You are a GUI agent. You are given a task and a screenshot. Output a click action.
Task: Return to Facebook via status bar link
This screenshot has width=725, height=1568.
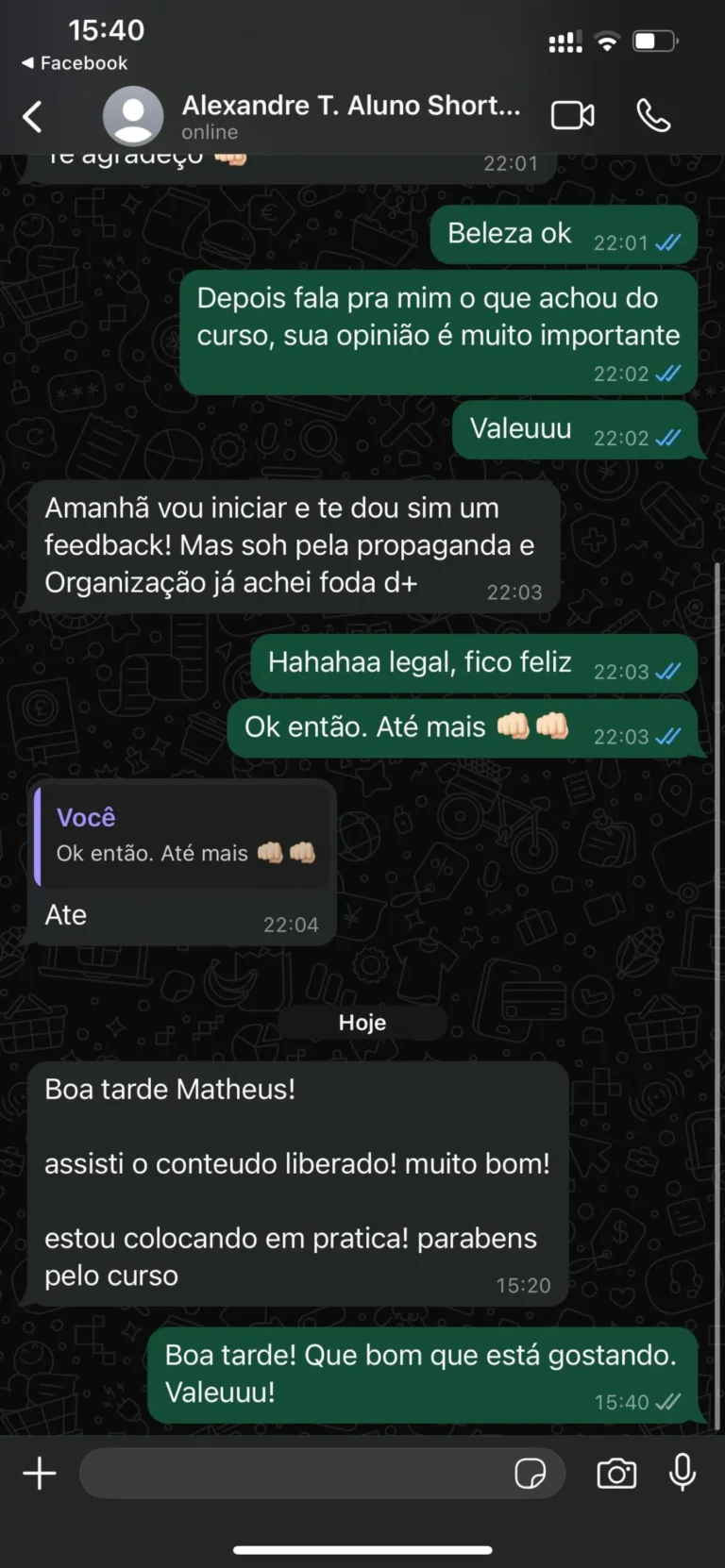[74, 63]
